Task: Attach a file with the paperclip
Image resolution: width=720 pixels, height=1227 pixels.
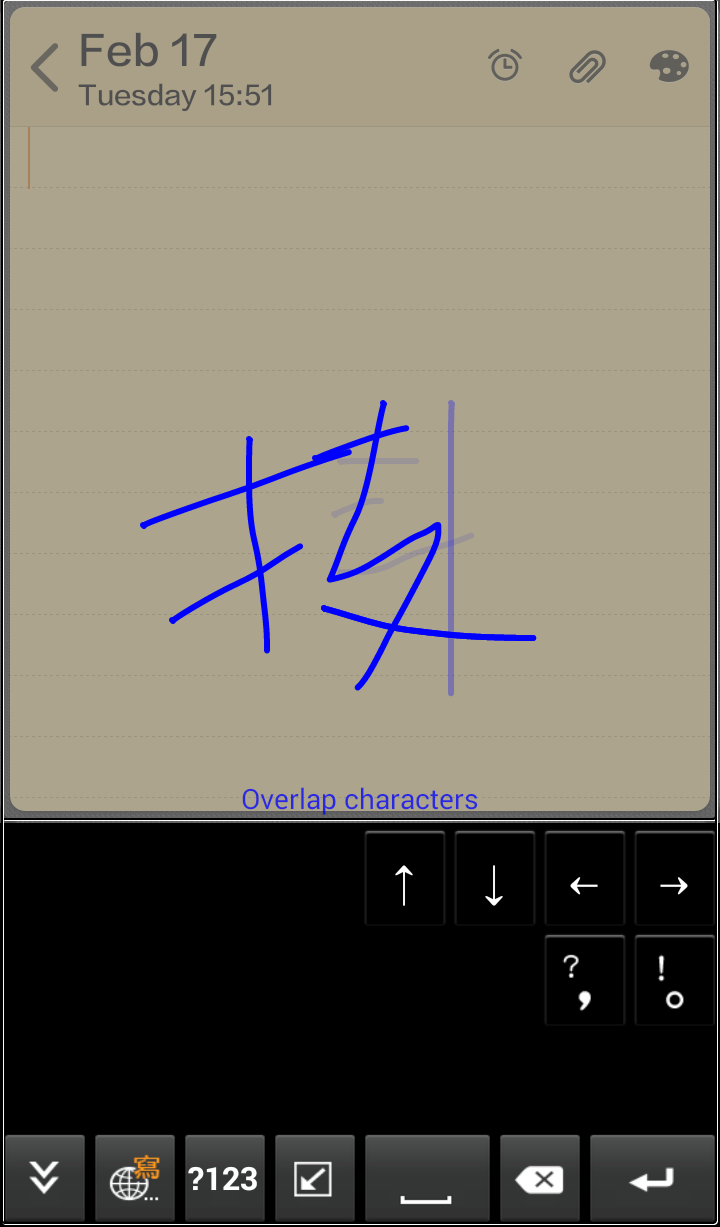Action: (588, 67)
